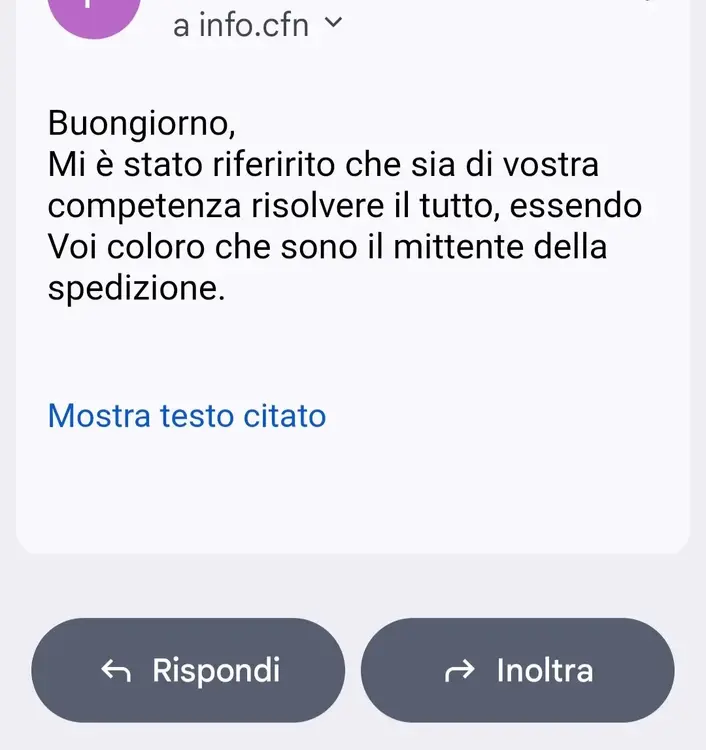Image resolution: width=706 pixels, height=750 pixels.
Task: Expand recipient details next to info.cfn
Action: pyautogui.click(x=334, y=22)
